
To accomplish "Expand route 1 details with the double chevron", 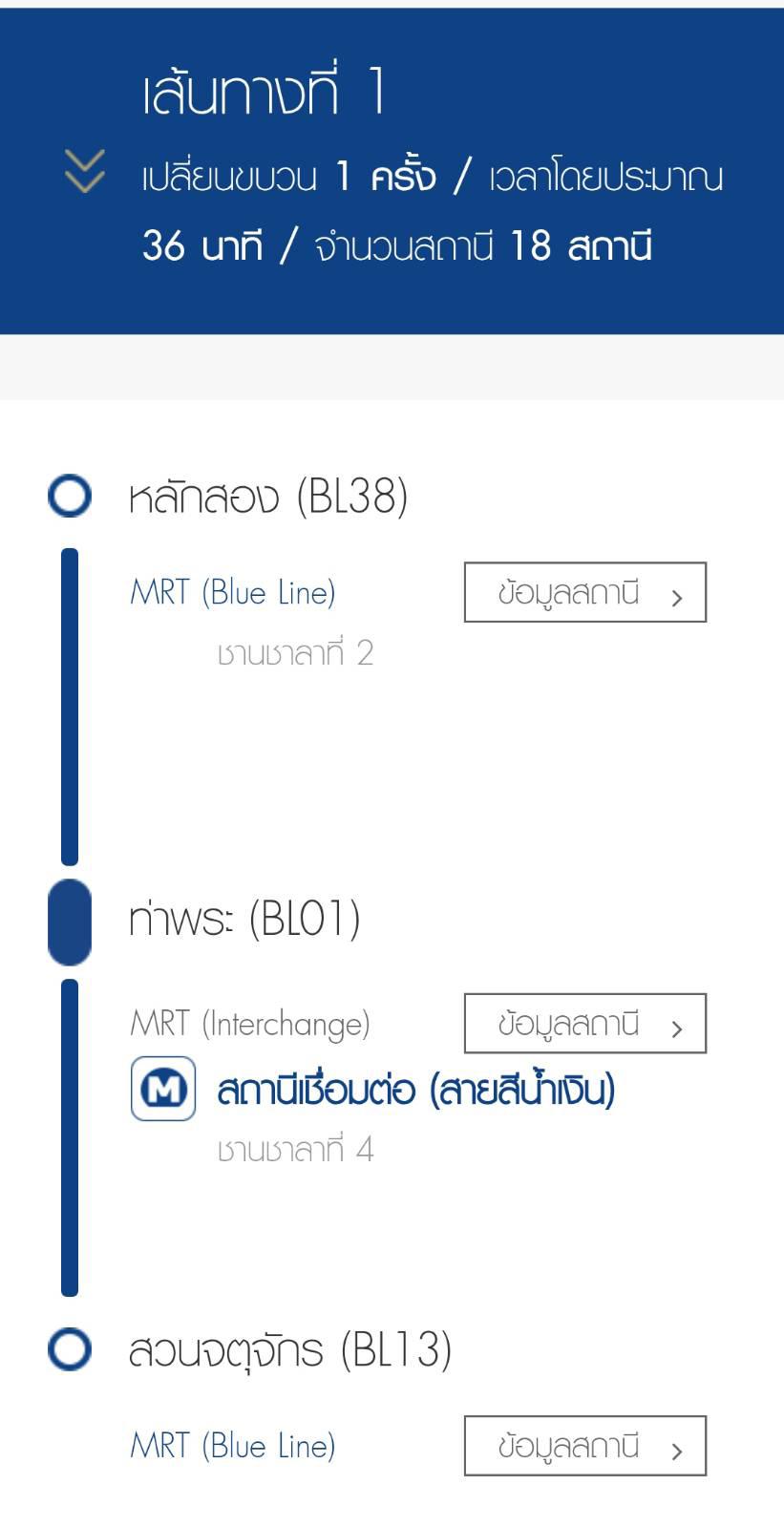I will (85, 171).
